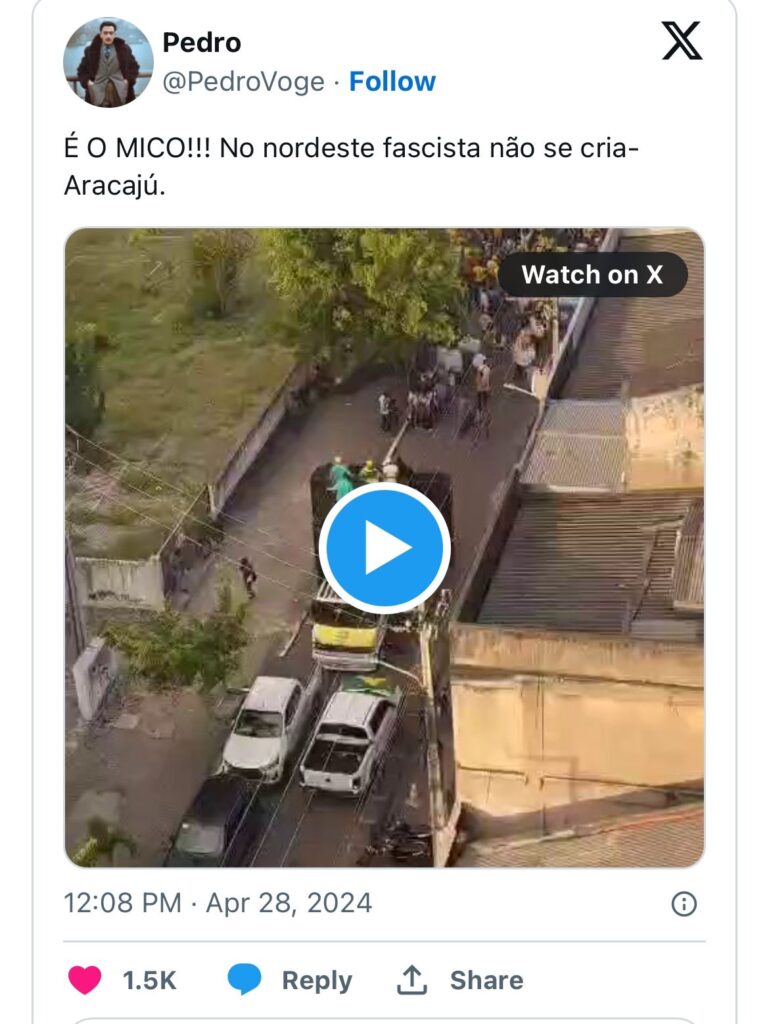Open the 12:08 PM Apr 28, 2024 timestamp

pos(218,904)
